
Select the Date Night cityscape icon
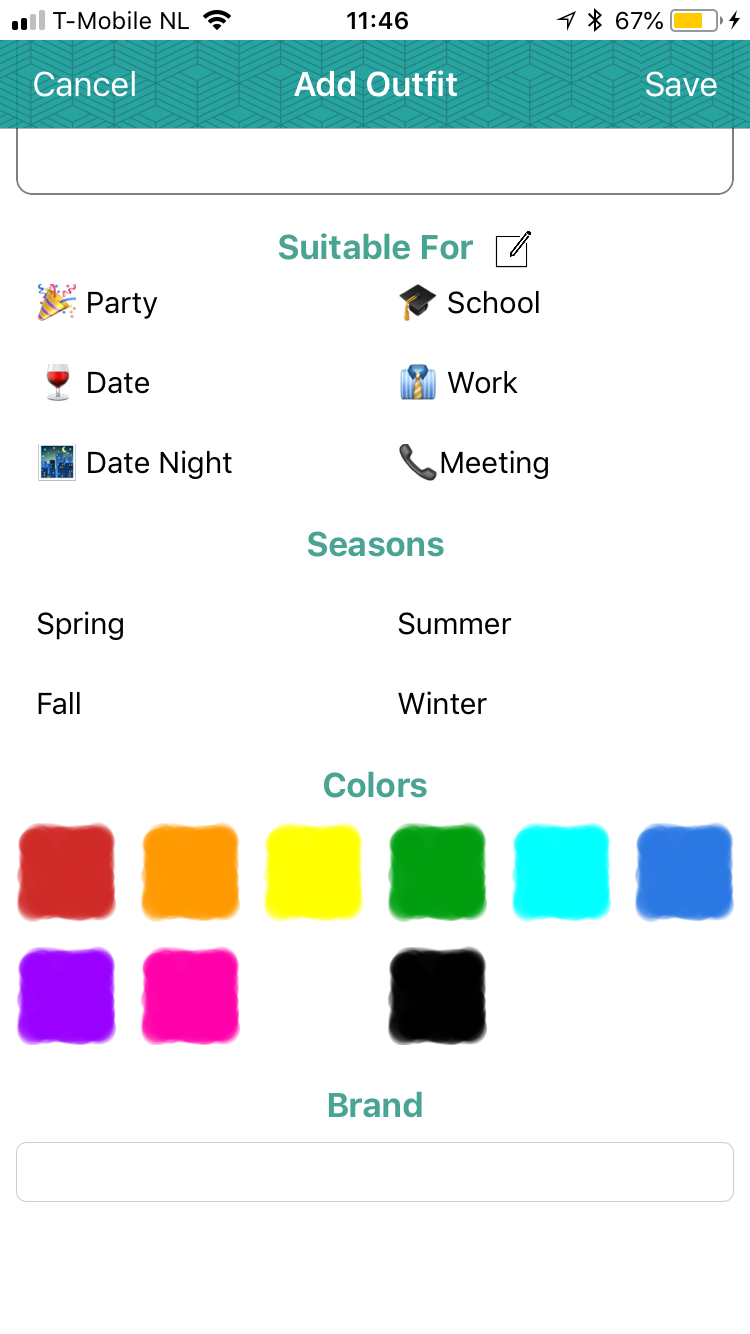[x=56, y=462]
